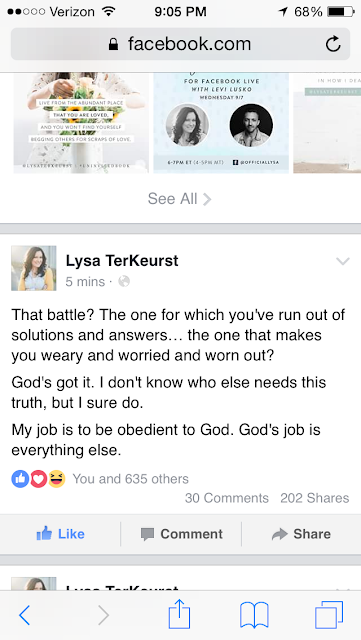Open the 30 Comments link

coord(227,498)
